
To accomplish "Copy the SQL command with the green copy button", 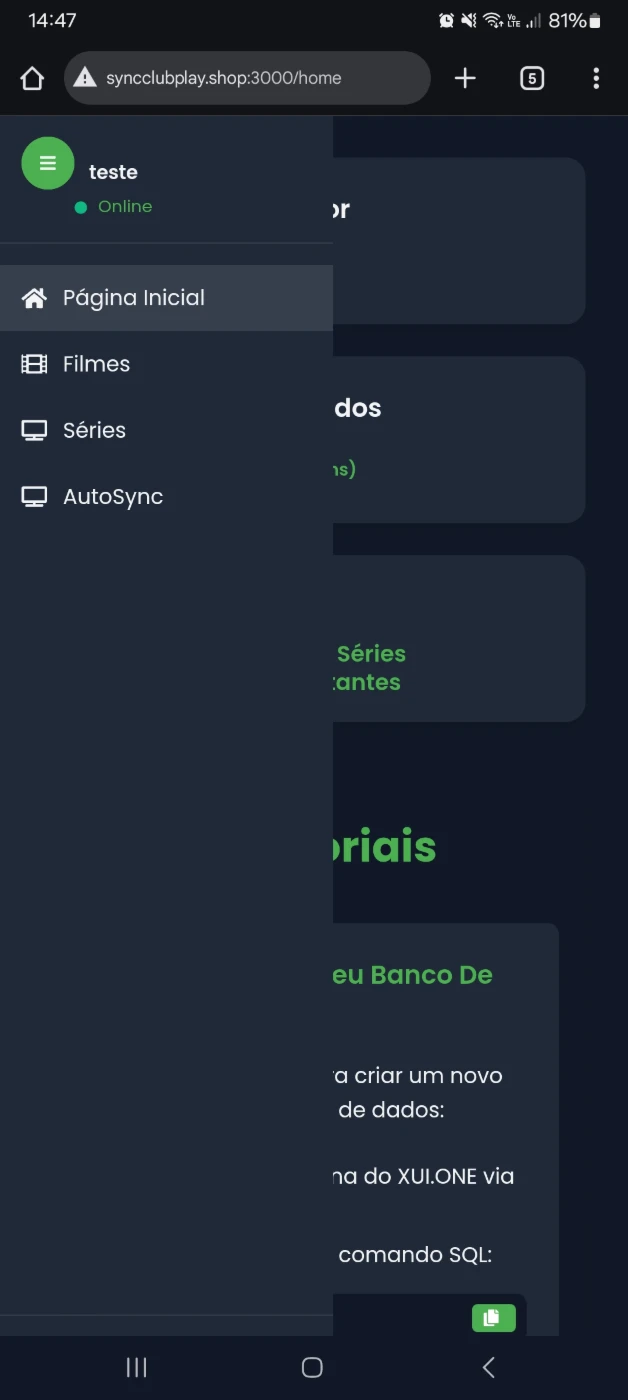I will [x=494, y=1318].
